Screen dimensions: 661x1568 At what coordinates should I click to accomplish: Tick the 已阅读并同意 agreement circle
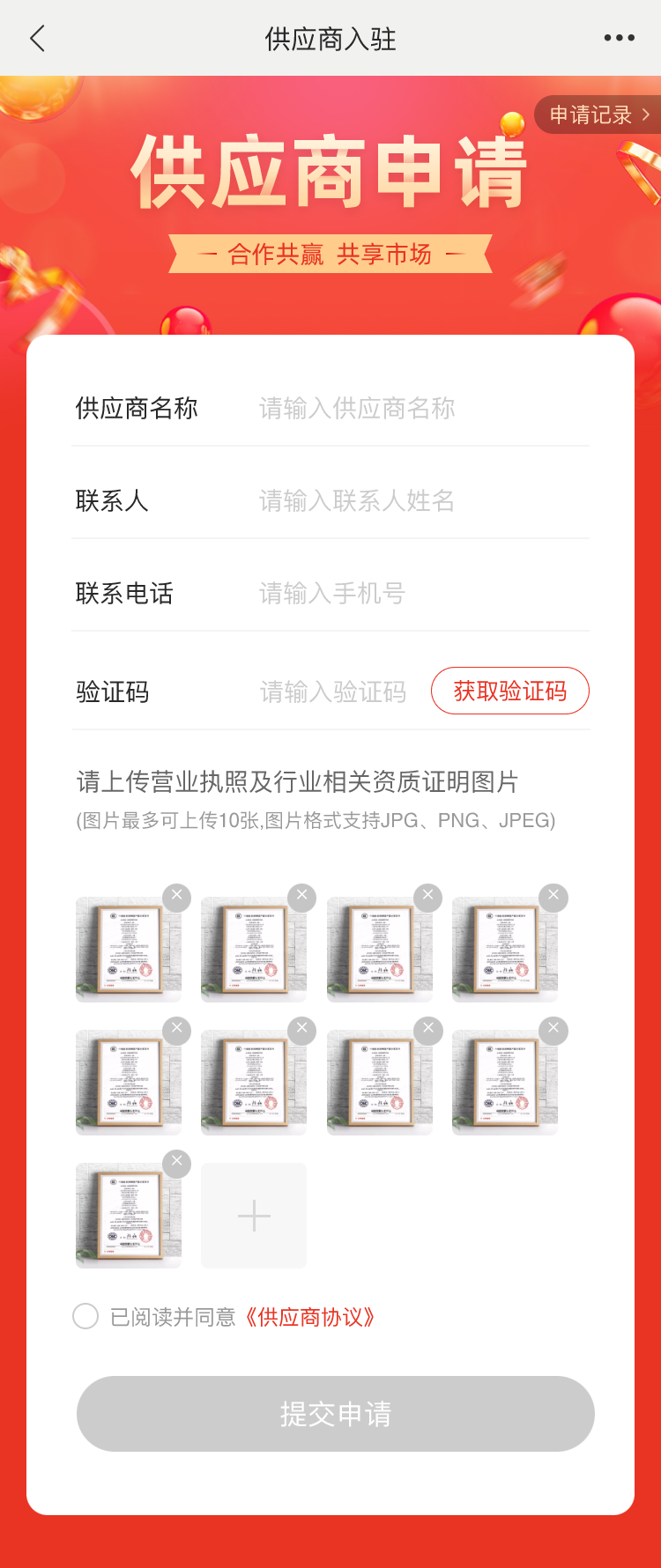pos(85,1317)
